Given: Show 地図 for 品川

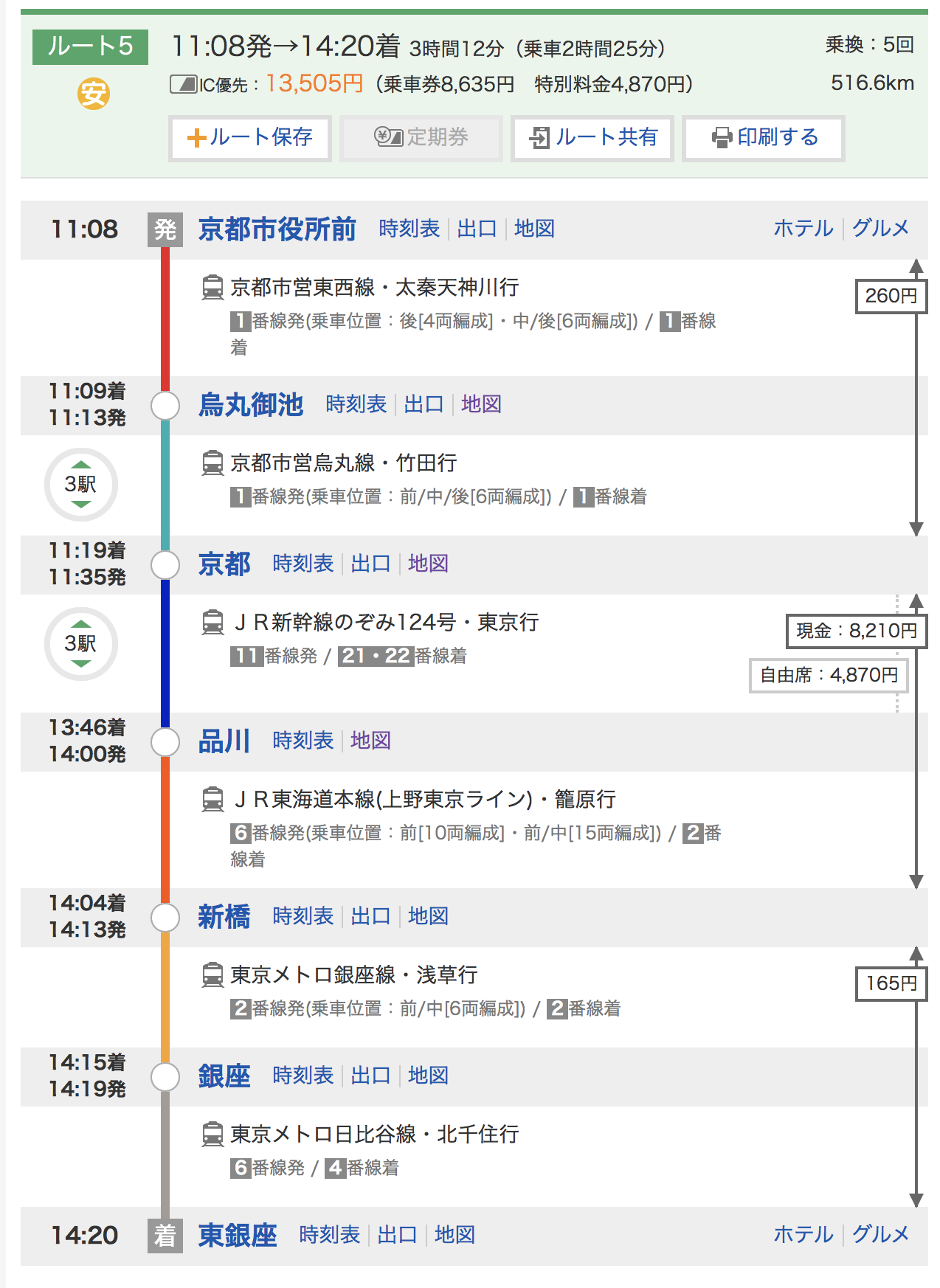Looking at the screenshot, I should click(370, 741).
